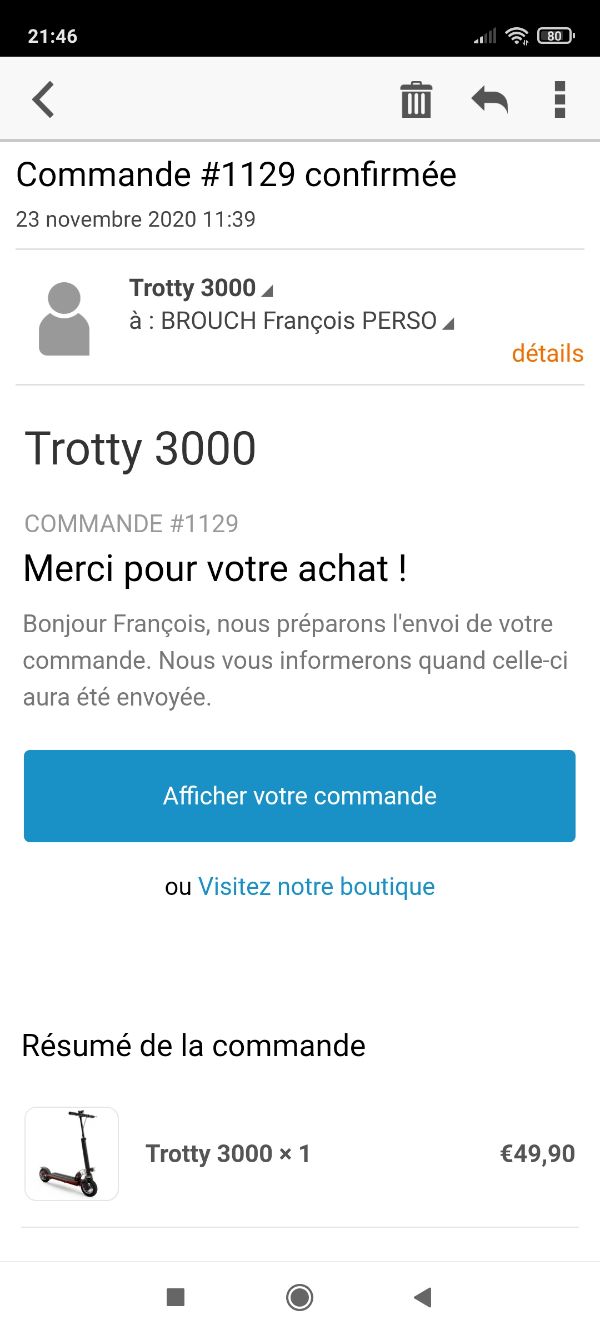600x1333 pixels.
Task: Go back using the top-left arrow
Action: pos(43,100)
